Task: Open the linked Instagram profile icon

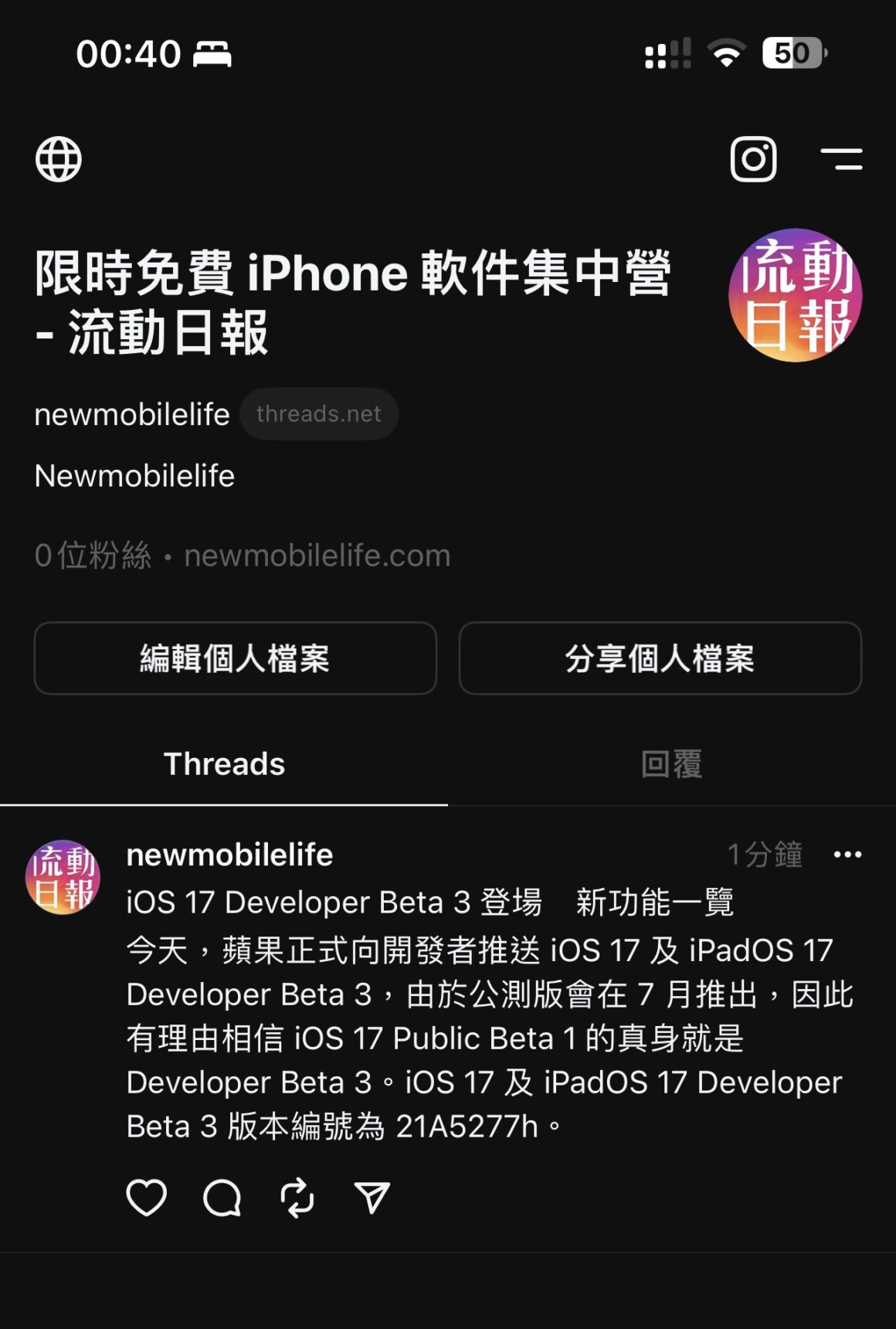Action: (753, 159)
